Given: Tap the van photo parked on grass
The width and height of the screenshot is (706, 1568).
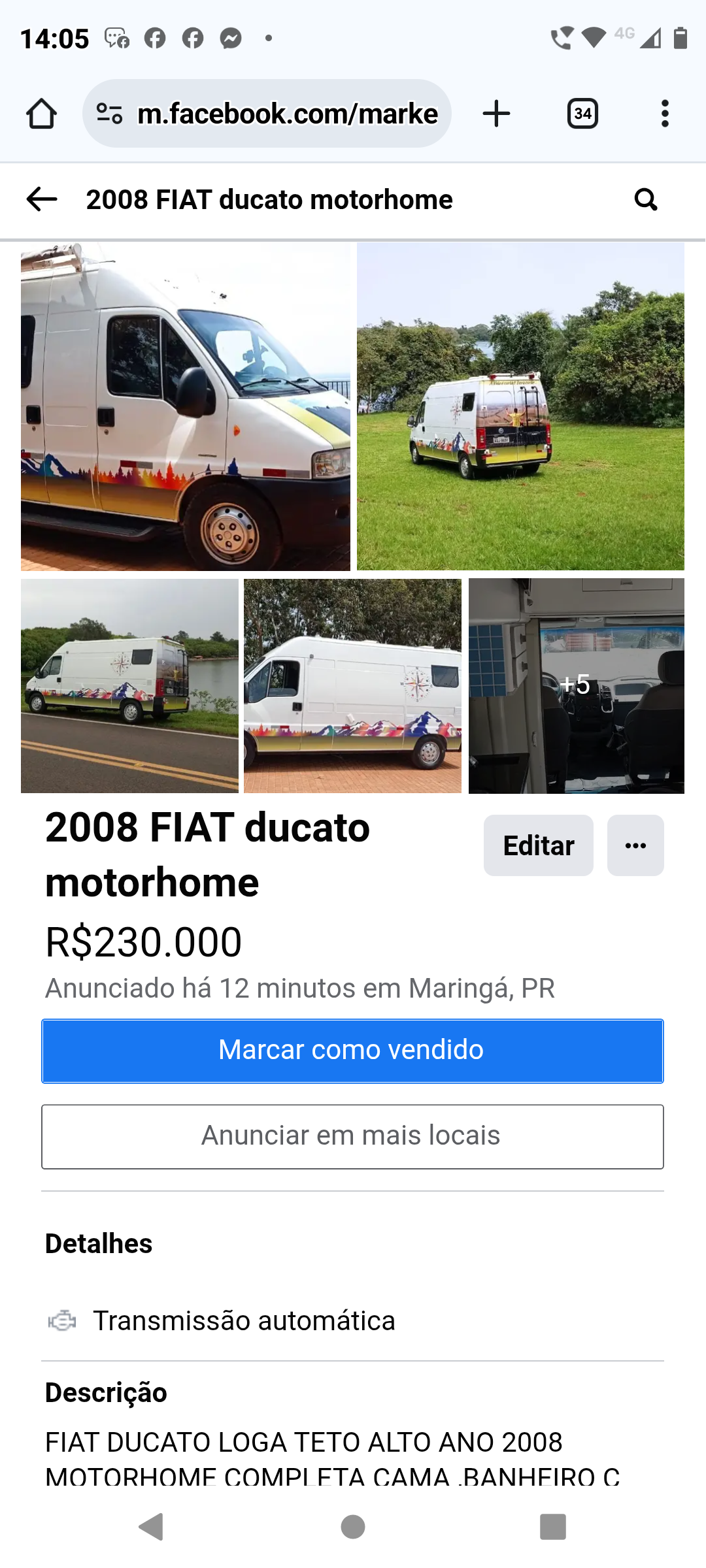Looking at the screenshot, I should (x=520, y=405).
